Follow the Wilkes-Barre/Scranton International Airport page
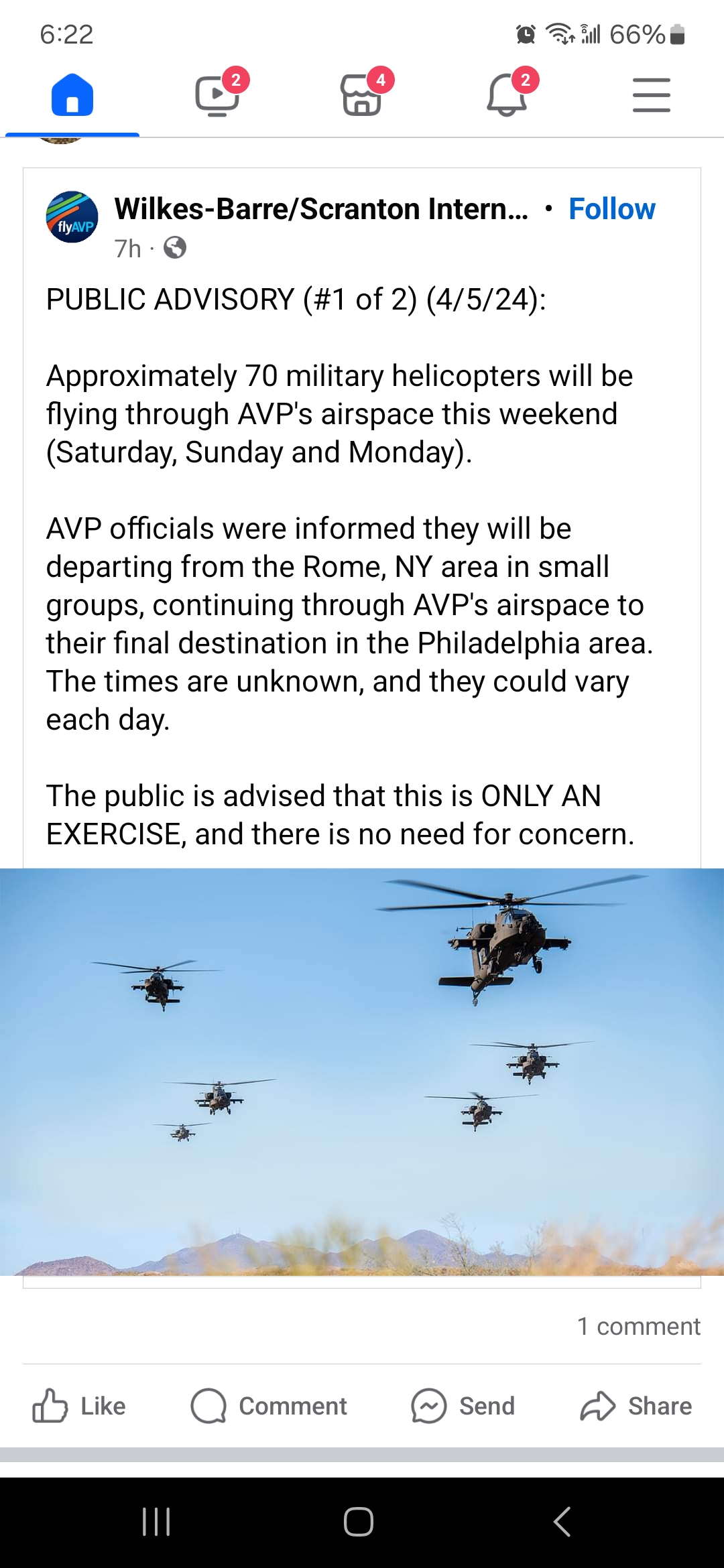724x1568 pixels. tap(611, 209)
